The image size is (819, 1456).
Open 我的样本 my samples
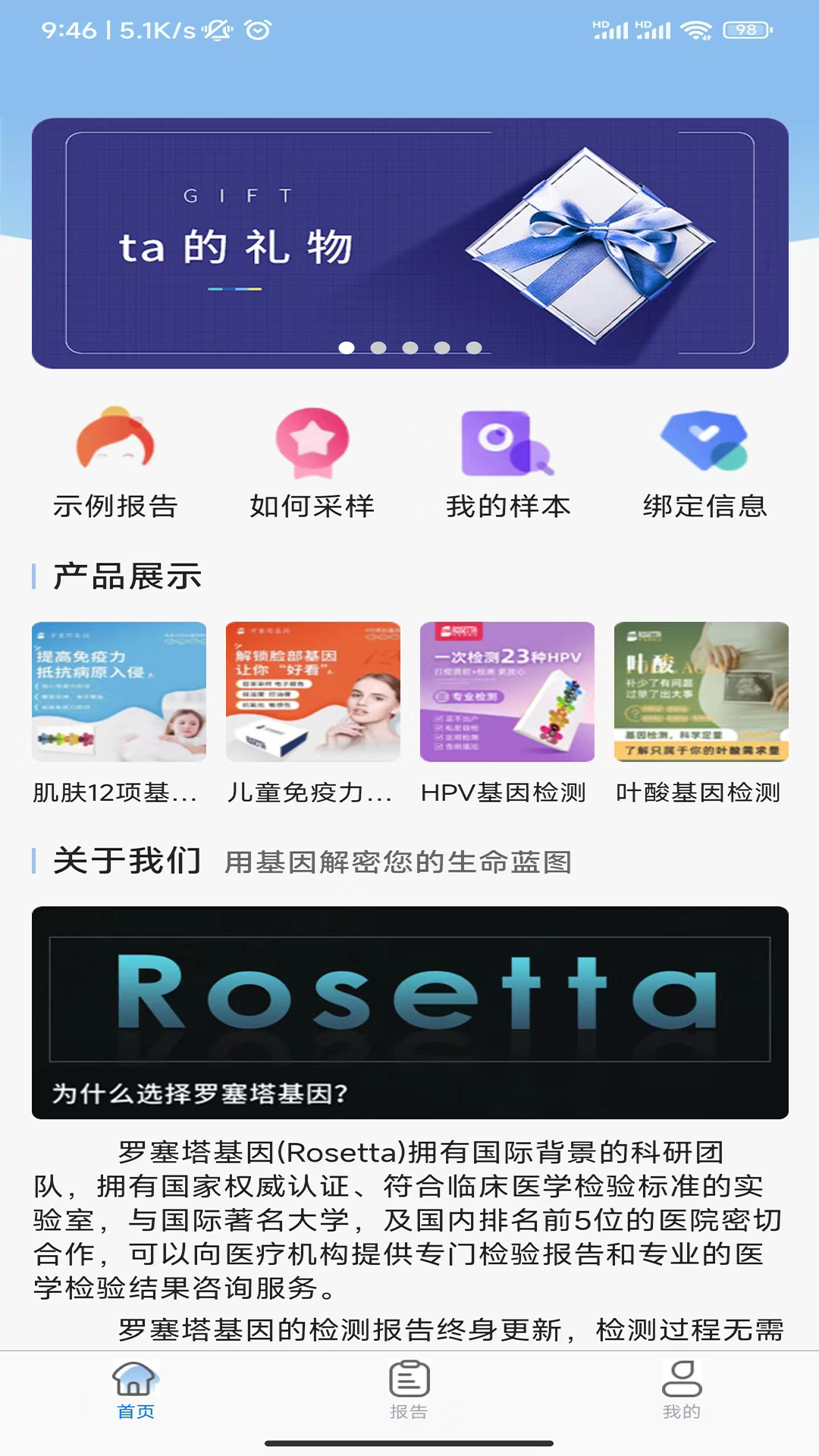point(508,463)
